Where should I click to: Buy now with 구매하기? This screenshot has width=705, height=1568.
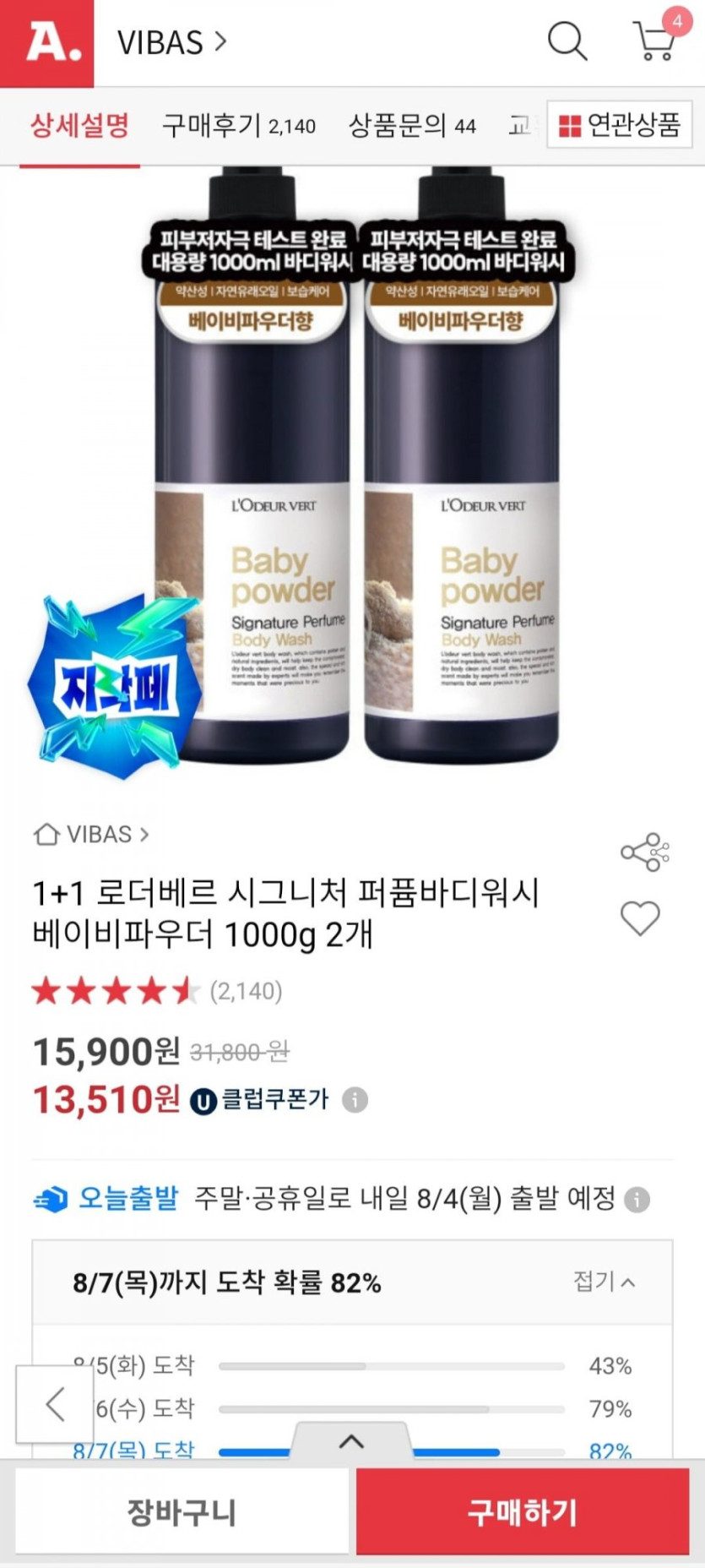click(523, 1512)
